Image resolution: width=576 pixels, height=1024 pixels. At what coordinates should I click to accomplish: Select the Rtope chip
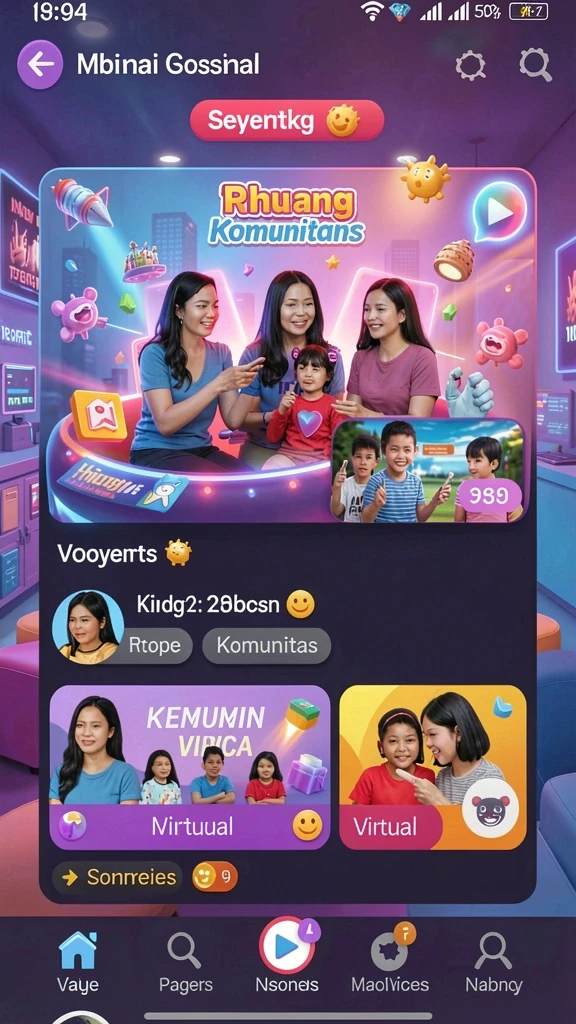coord(154,646)
